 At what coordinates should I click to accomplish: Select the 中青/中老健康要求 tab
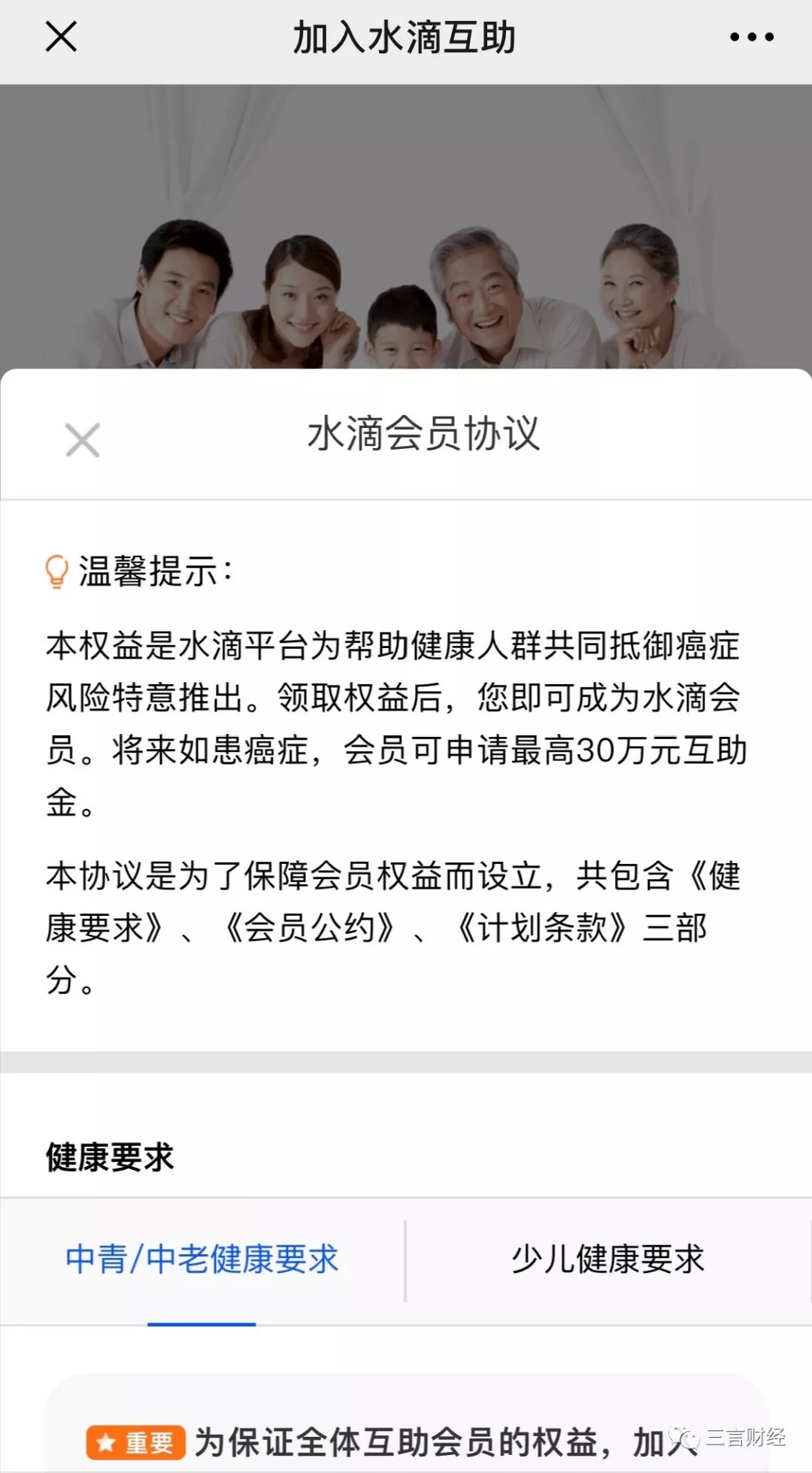click(201, 1259)
